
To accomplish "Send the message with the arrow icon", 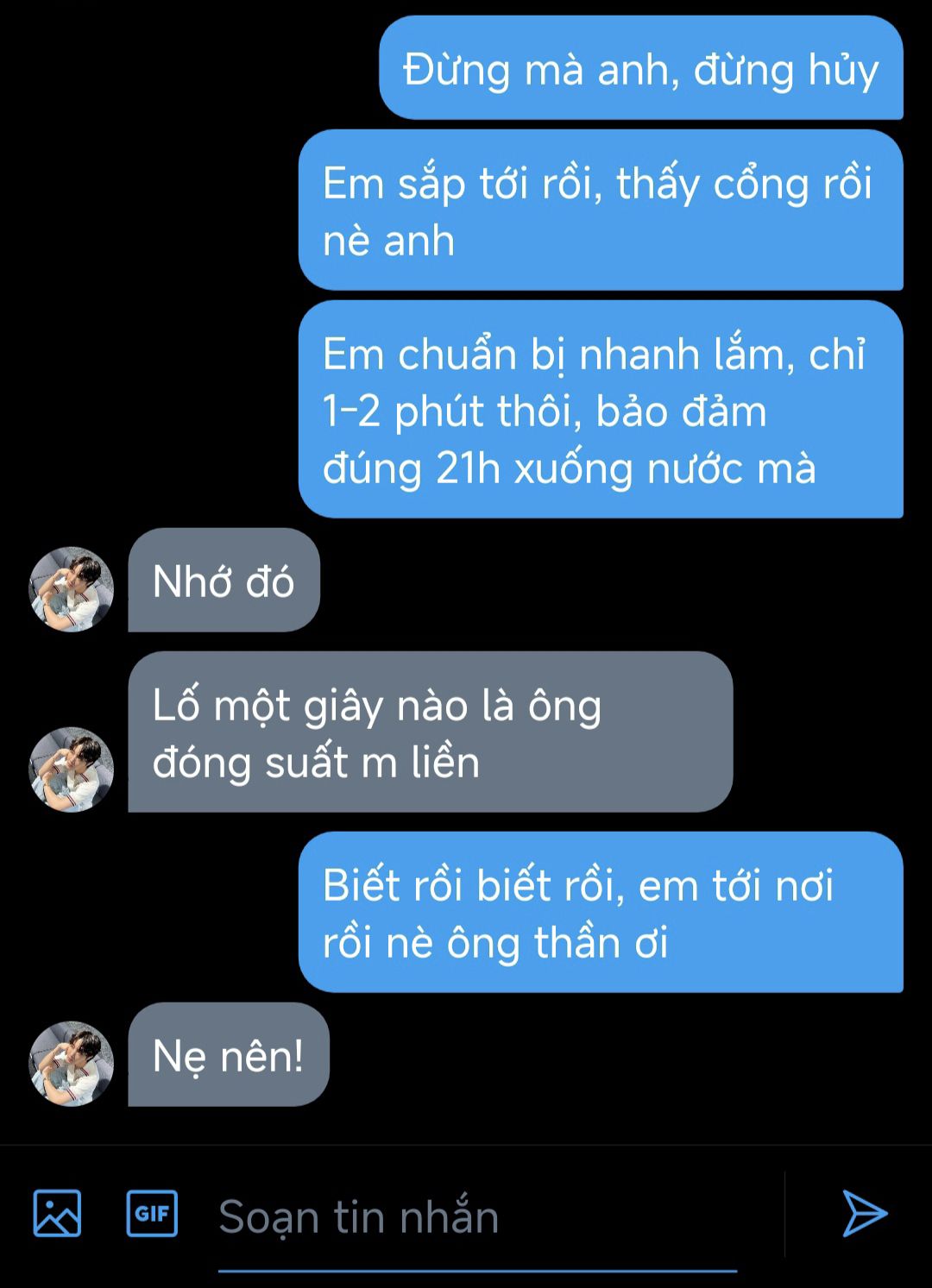I will tap(864, 1214).
